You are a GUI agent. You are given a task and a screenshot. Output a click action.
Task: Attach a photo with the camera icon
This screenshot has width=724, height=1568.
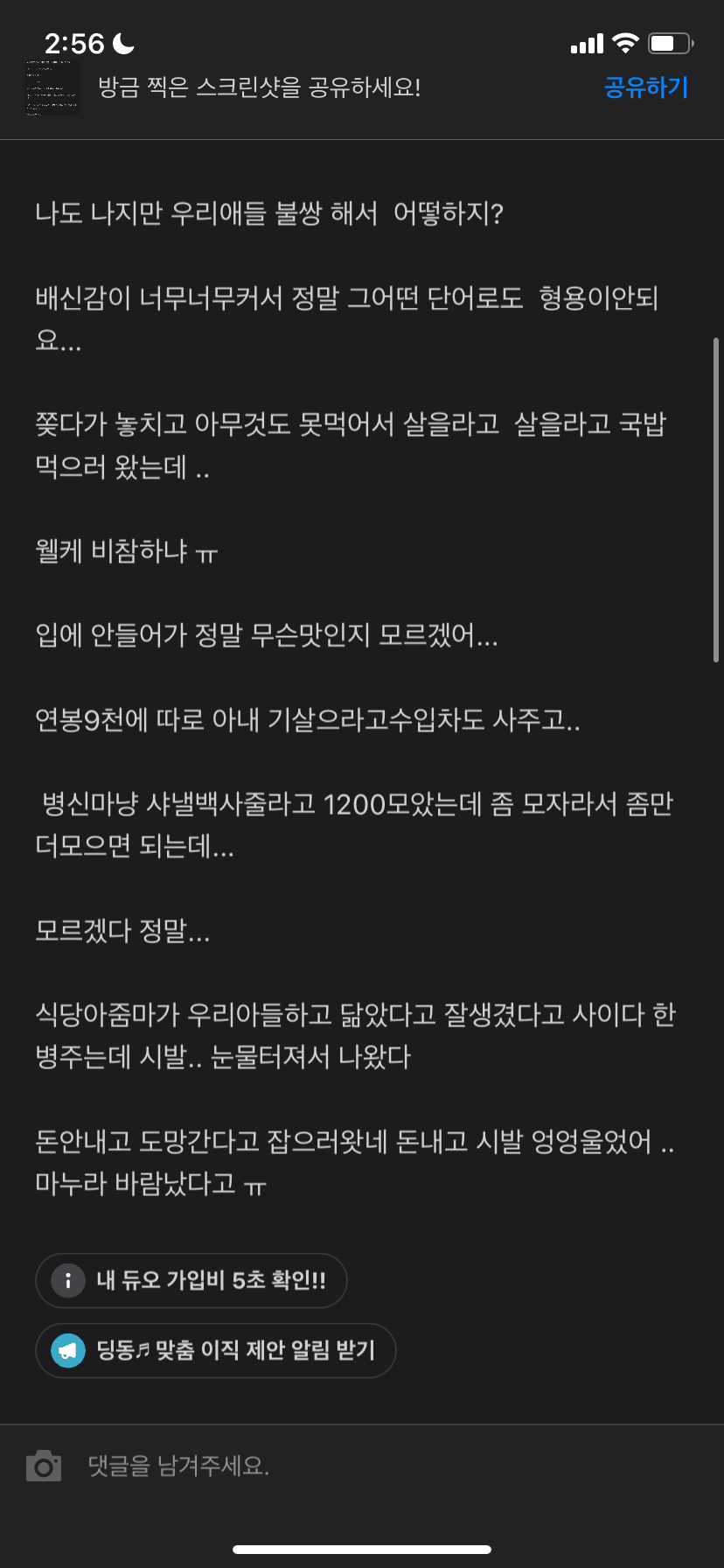[44, 1466]
